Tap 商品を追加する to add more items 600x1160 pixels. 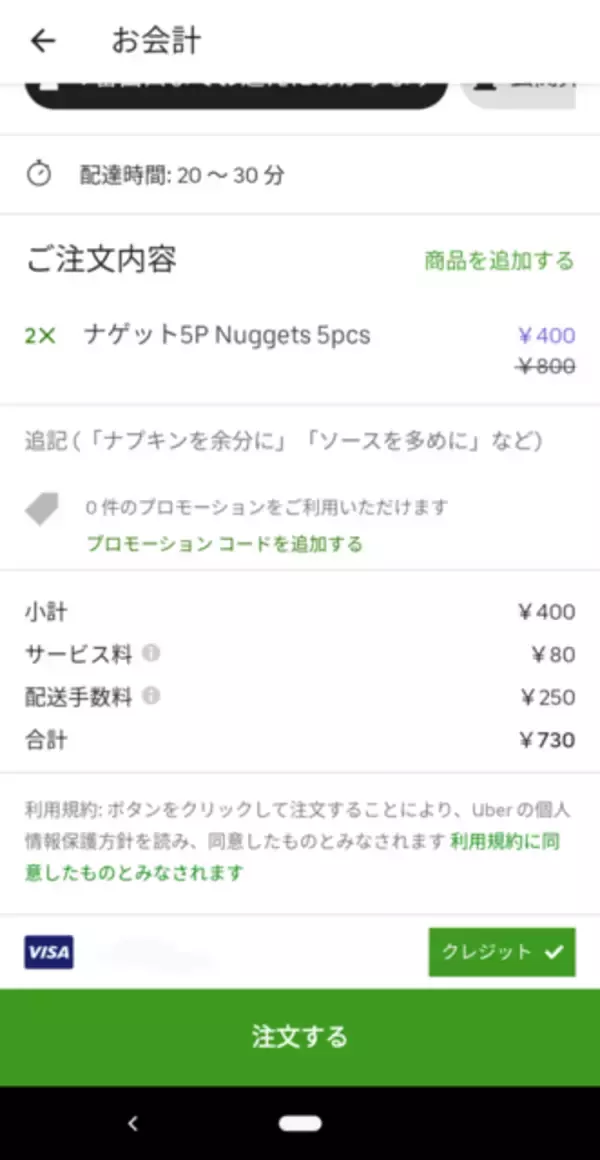499,261
